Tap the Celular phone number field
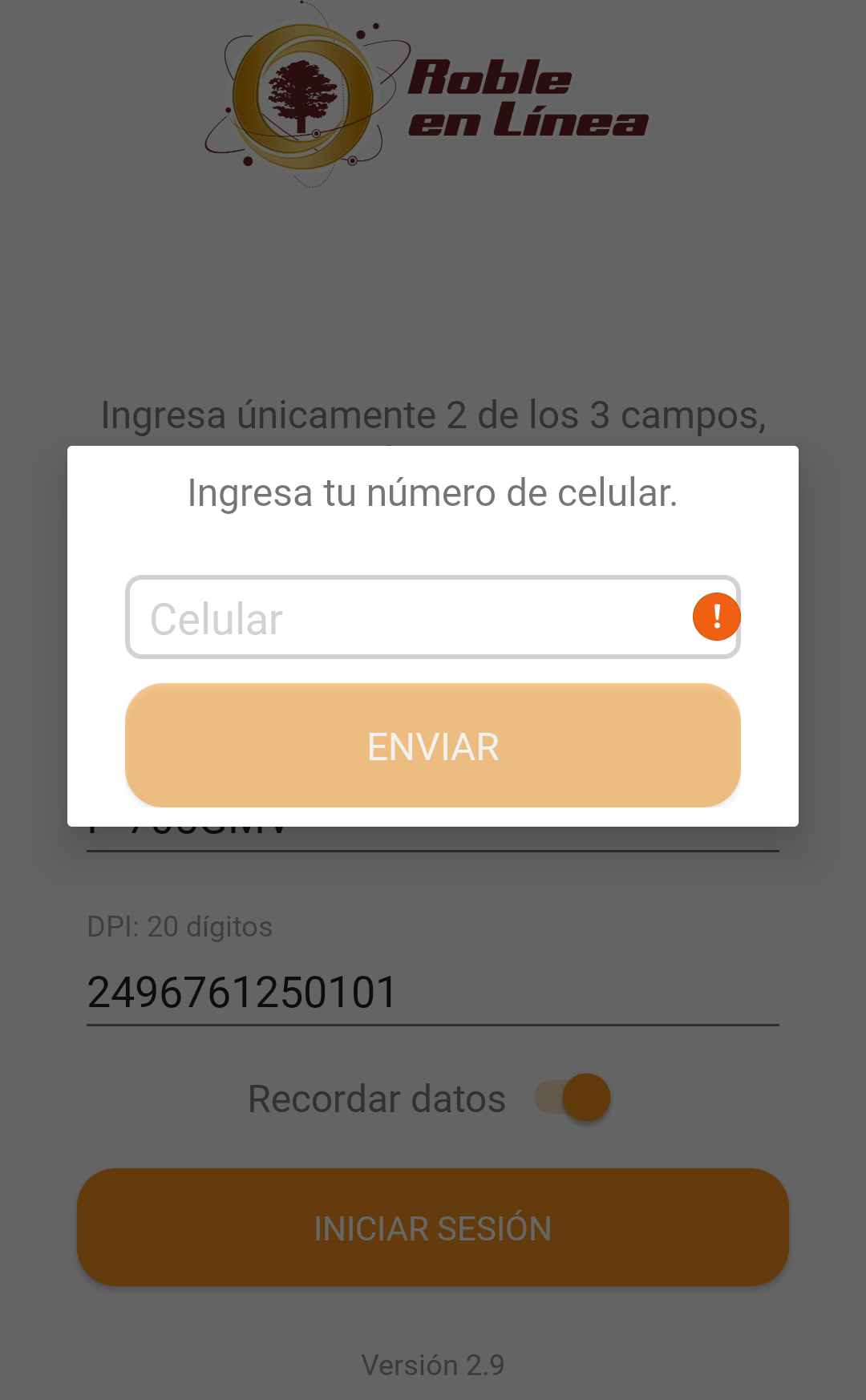This screenshot has width=866, height=1400. (x=409, y=618)
